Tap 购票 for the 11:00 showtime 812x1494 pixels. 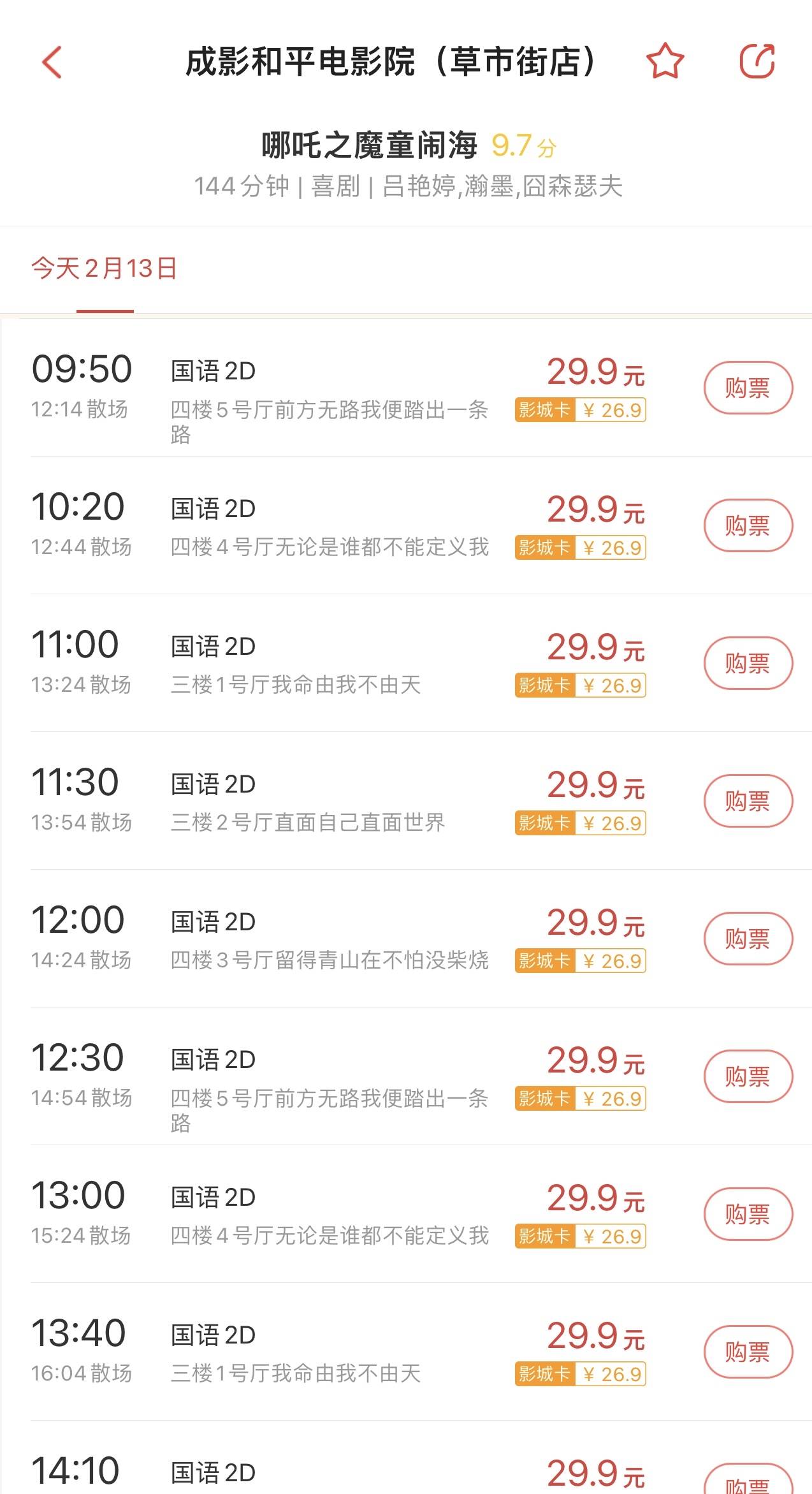point(749,663)
